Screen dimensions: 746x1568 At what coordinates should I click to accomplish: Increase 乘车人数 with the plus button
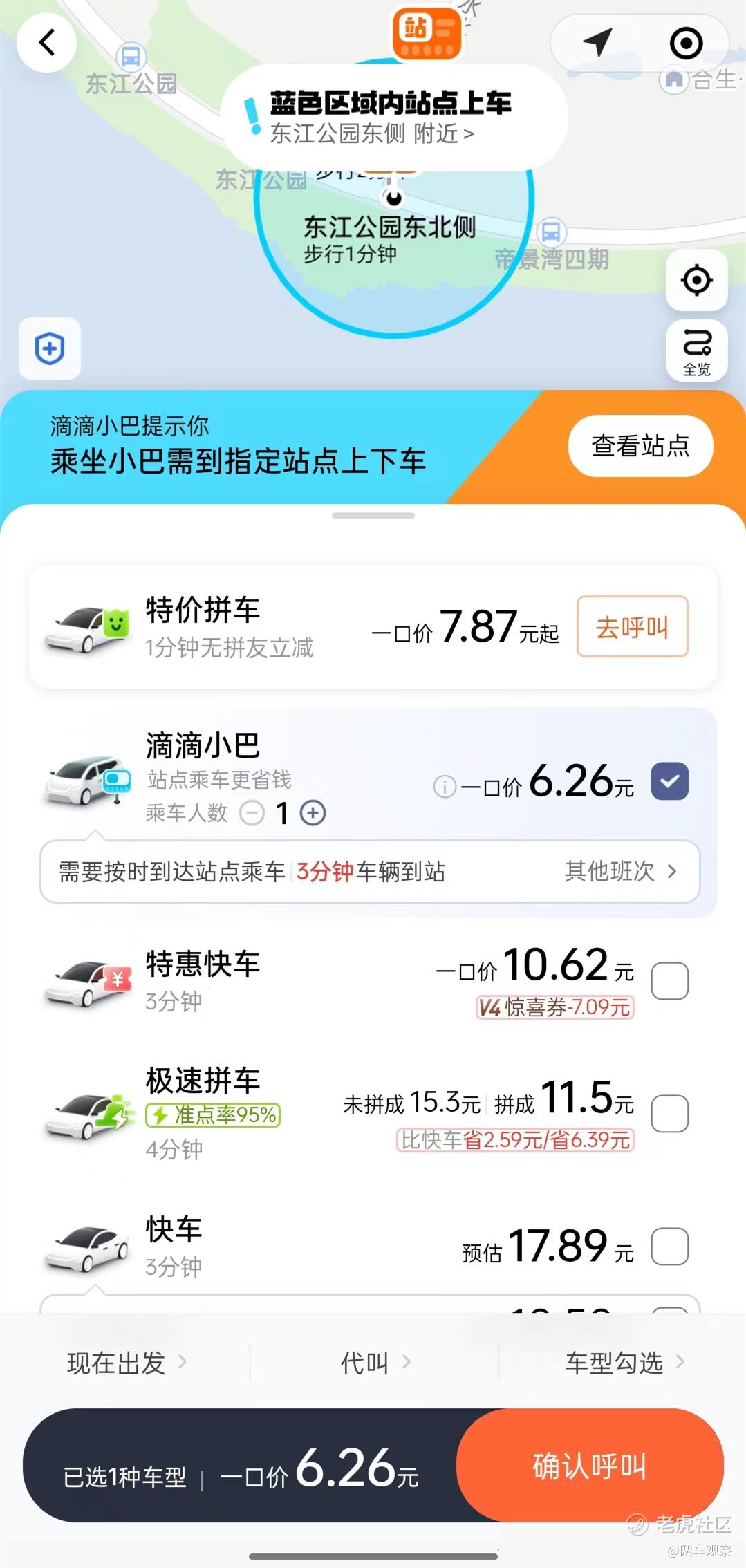pyautogui.click(x=313, y=812)
